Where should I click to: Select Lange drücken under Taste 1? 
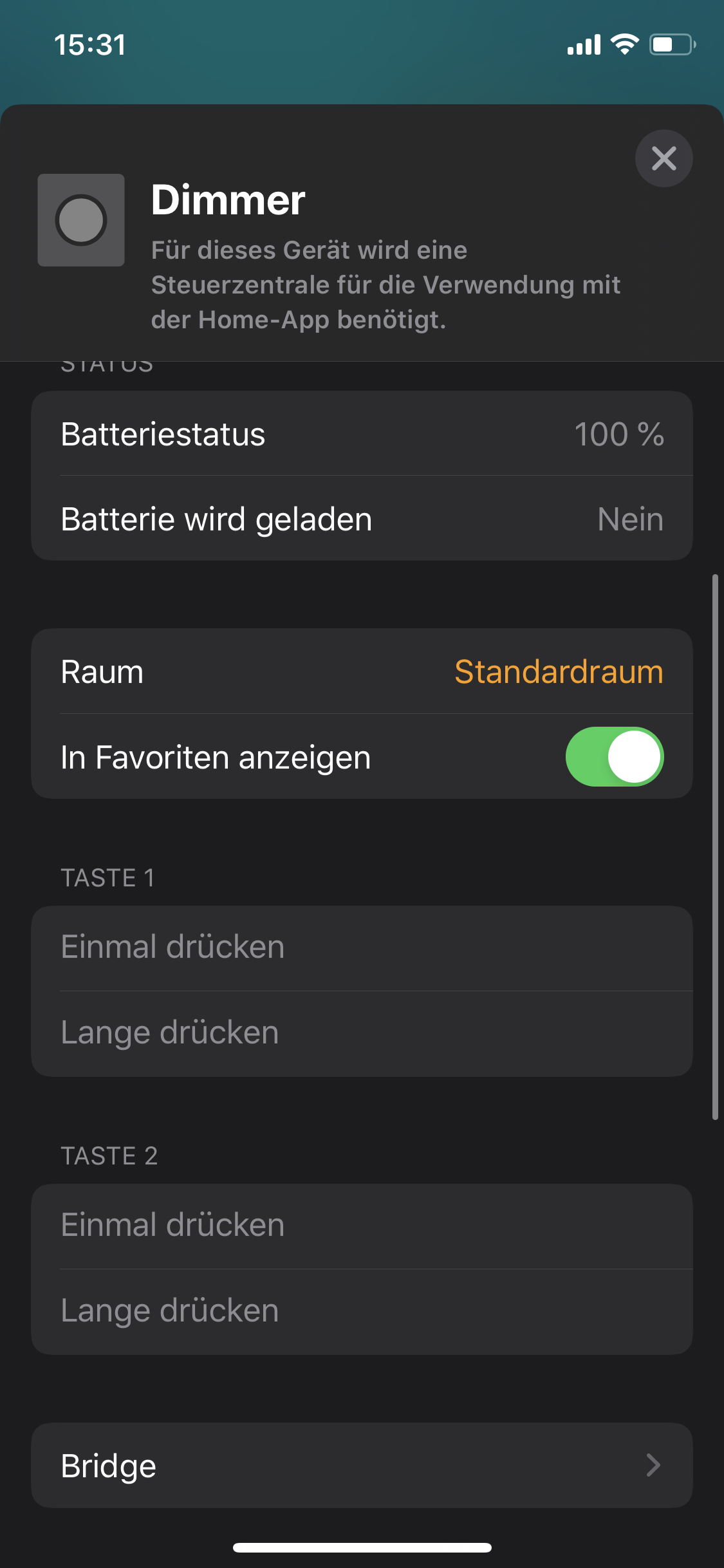pos(362,1033)
